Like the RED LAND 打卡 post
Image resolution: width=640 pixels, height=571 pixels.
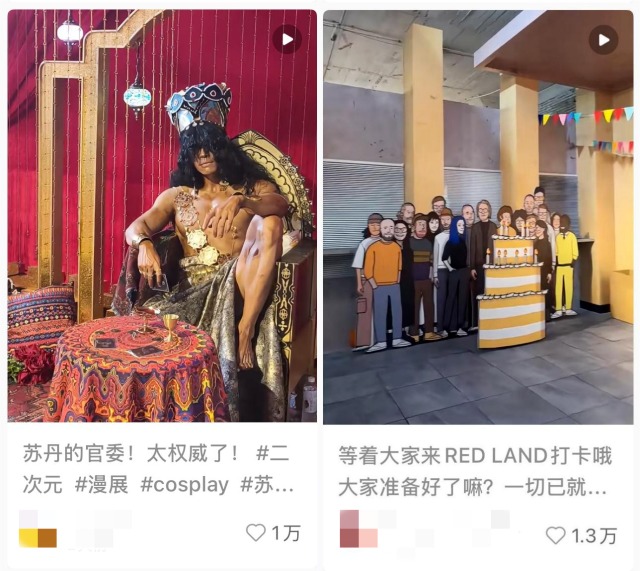[556, 535]
